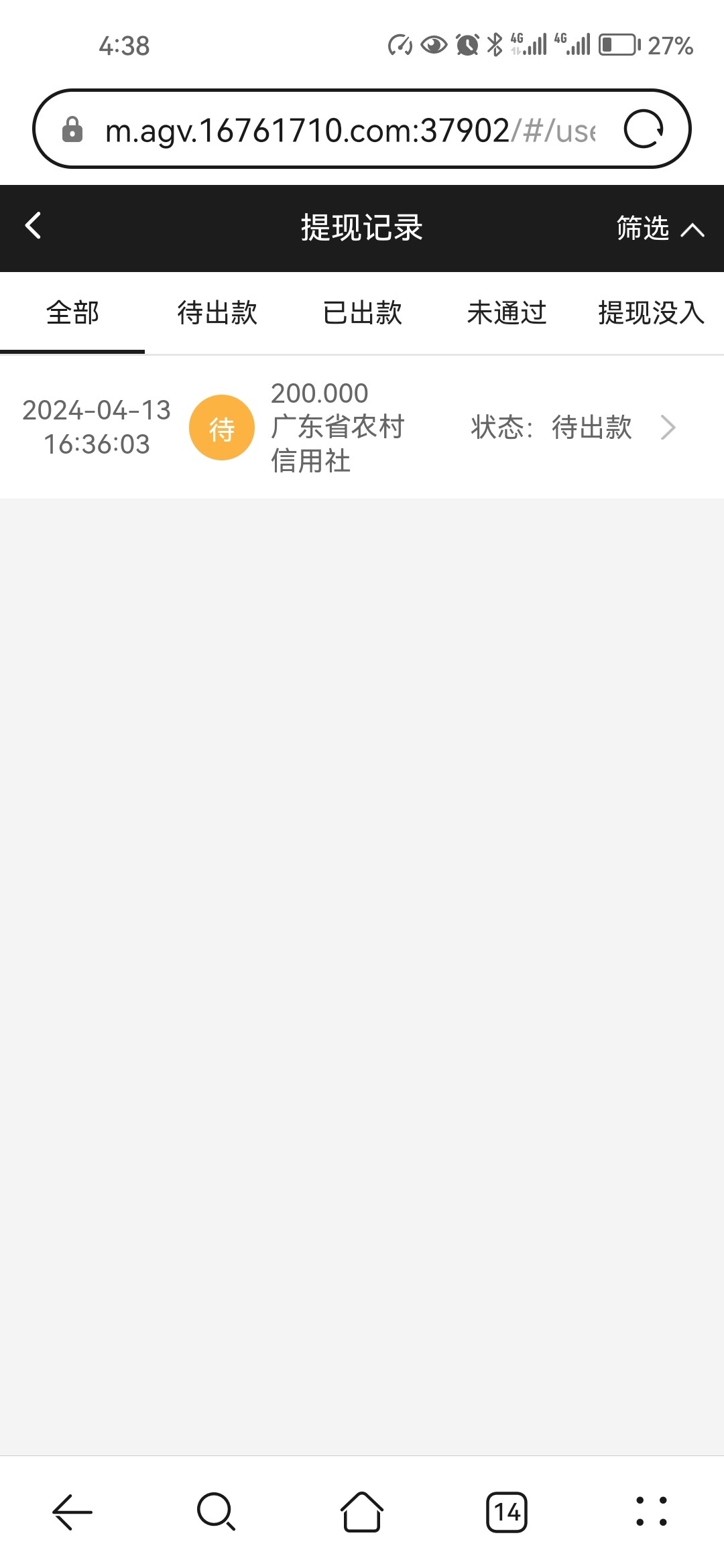This screenshot has width=724, height=1568.
Task: Open the browser's four-dot menu
Action: (x=652, y=1512)
